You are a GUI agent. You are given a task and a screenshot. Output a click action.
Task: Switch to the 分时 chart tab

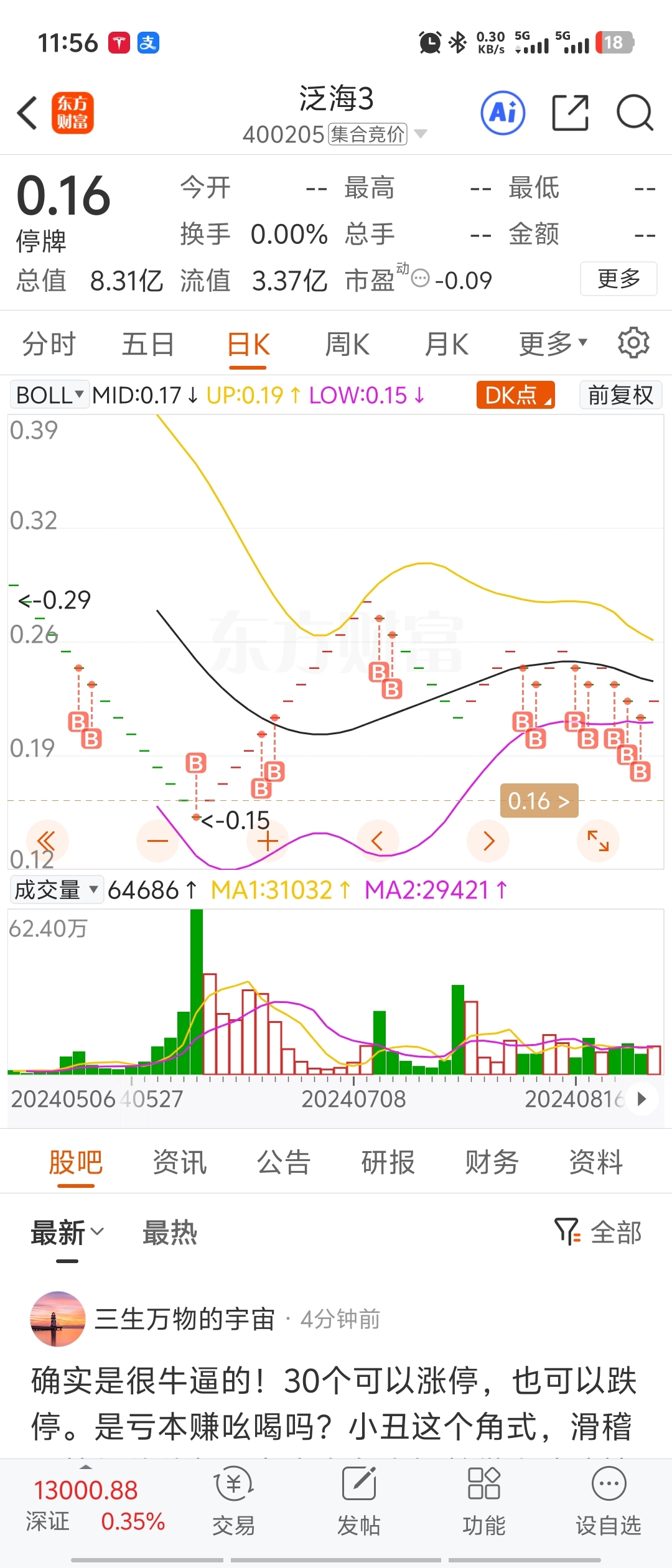coord(49,344)
